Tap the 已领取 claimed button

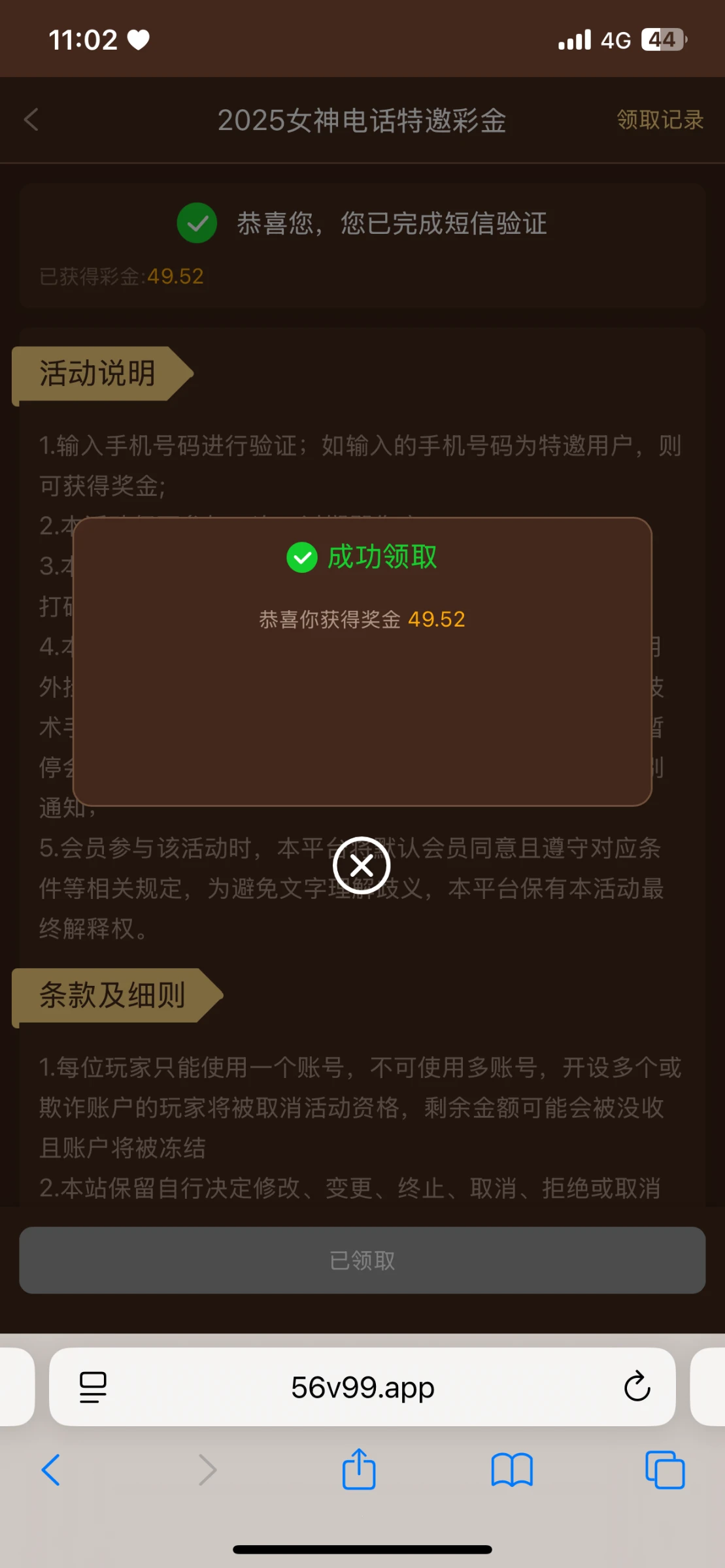[362, 1261]
